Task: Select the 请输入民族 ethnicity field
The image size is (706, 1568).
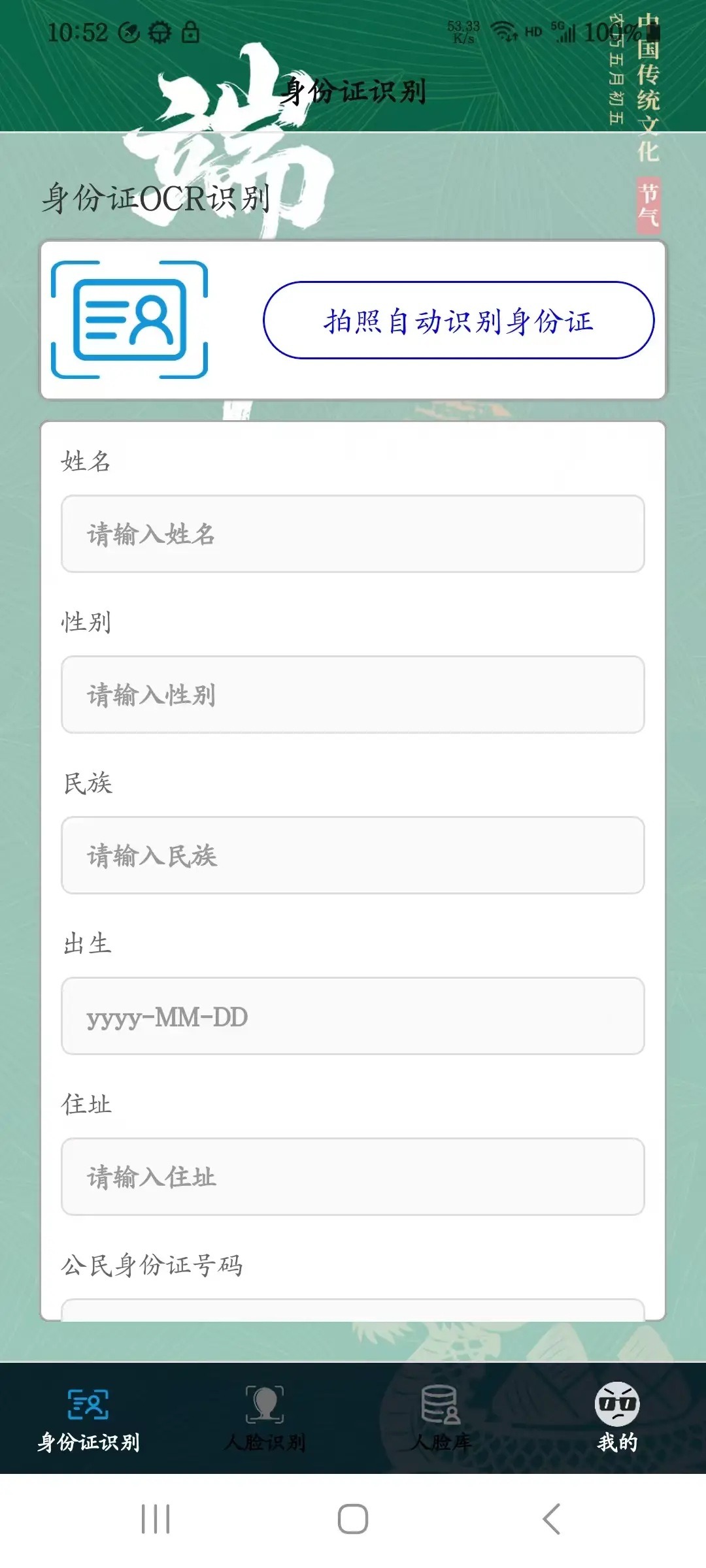Action: [353, 855]
